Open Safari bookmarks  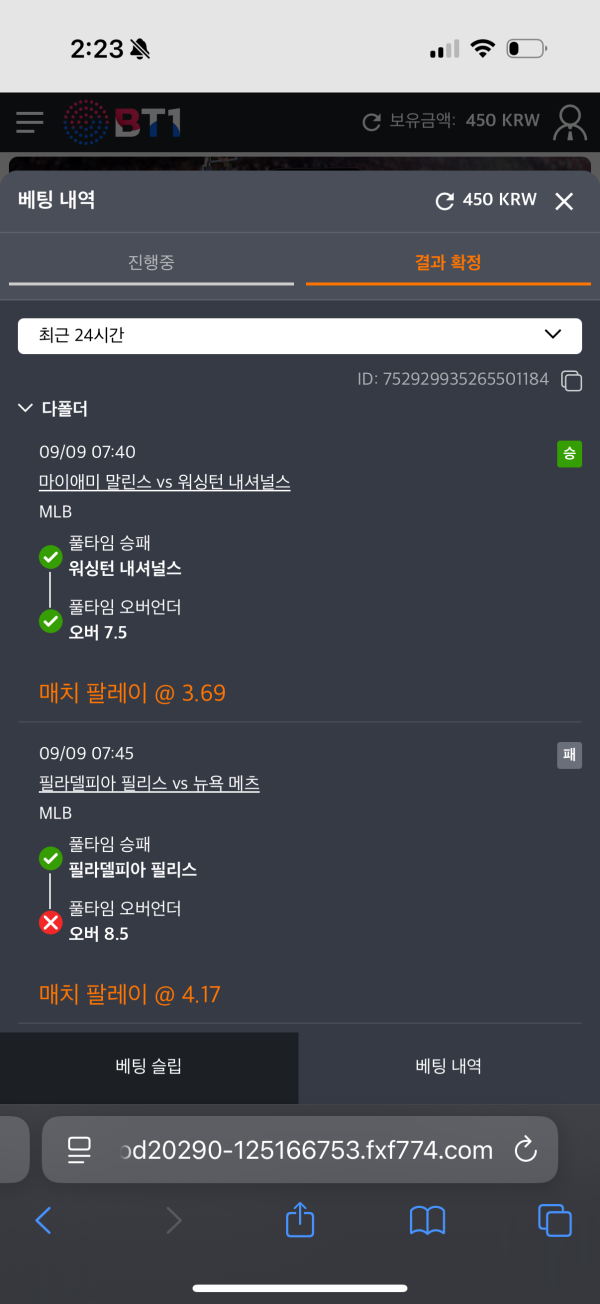(x=427, y=1220)
